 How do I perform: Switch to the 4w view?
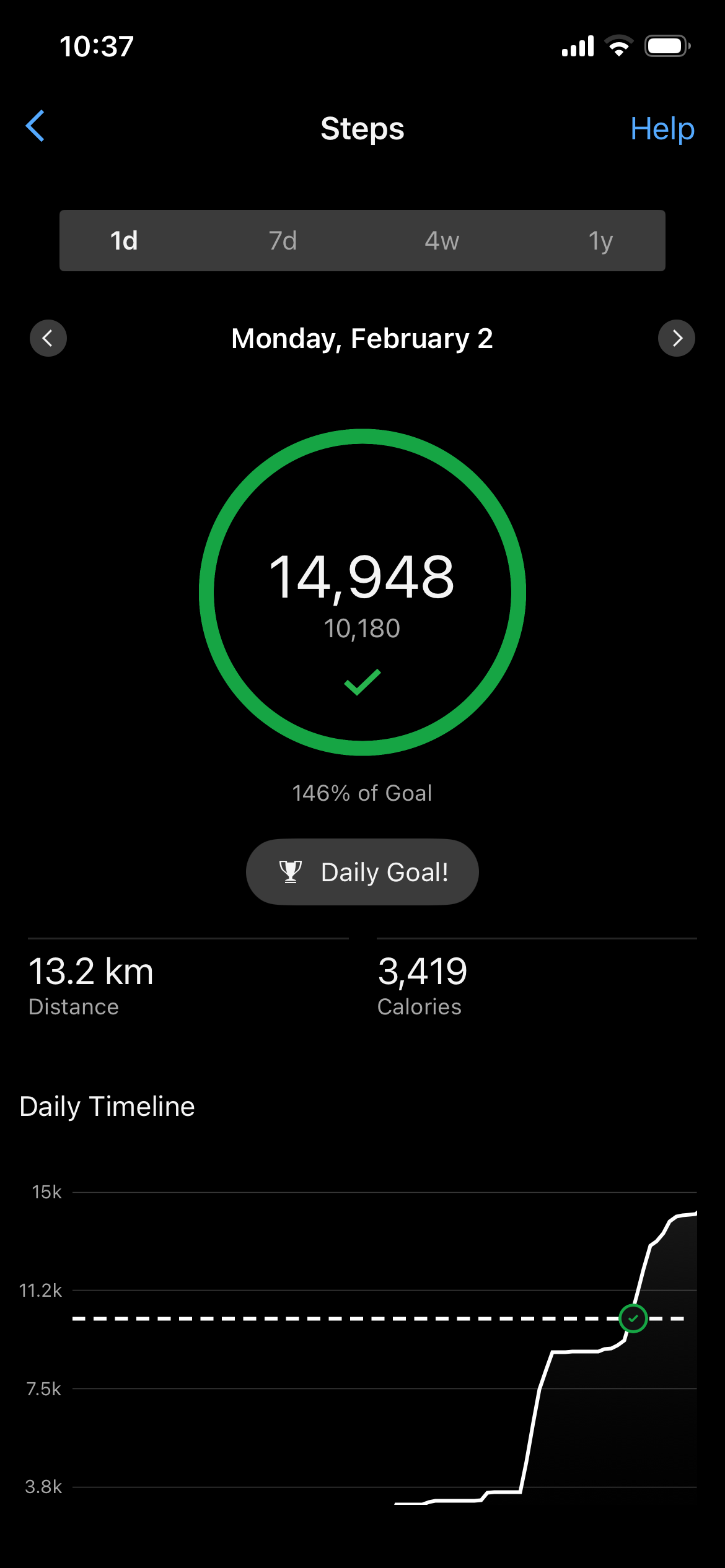442,241
